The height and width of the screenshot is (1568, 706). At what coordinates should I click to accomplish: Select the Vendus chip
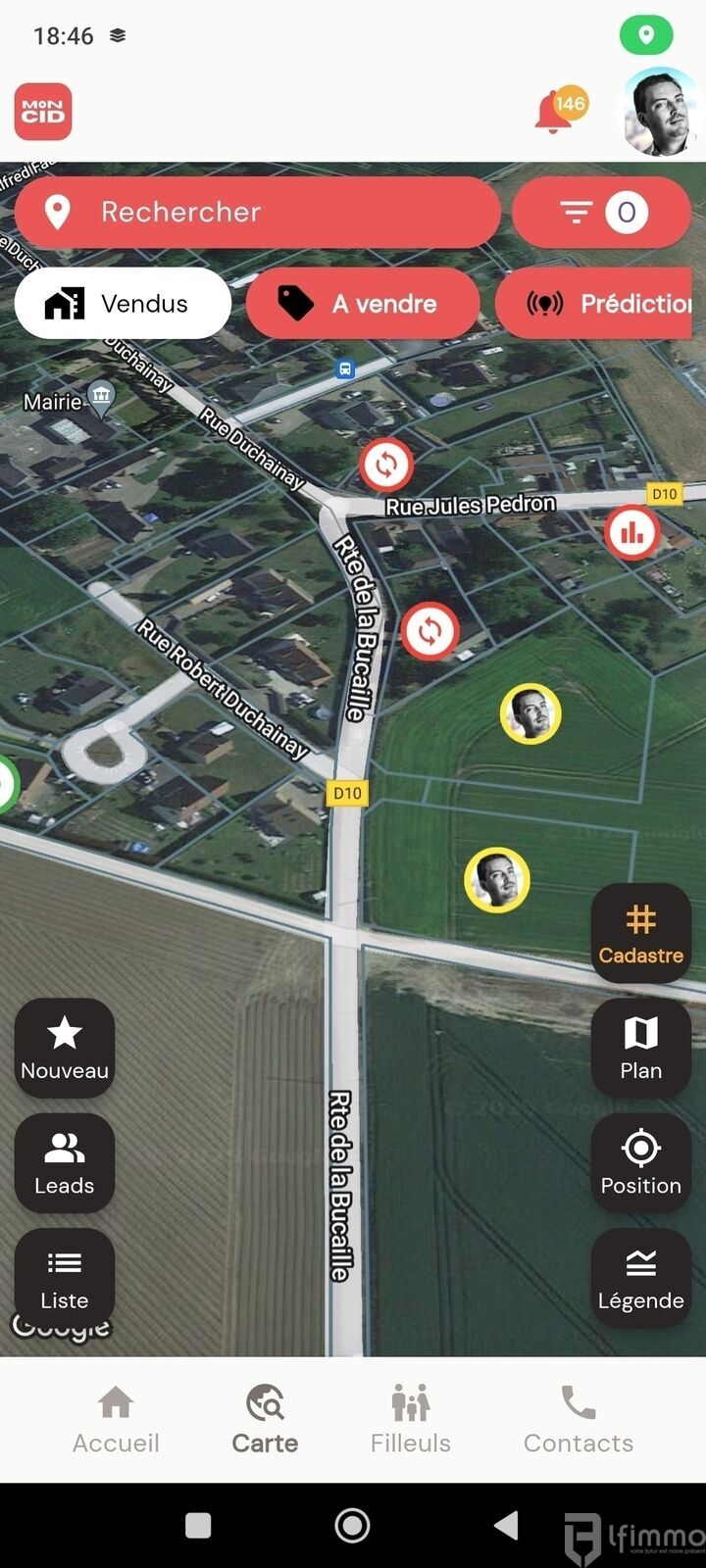click(123, 304)
